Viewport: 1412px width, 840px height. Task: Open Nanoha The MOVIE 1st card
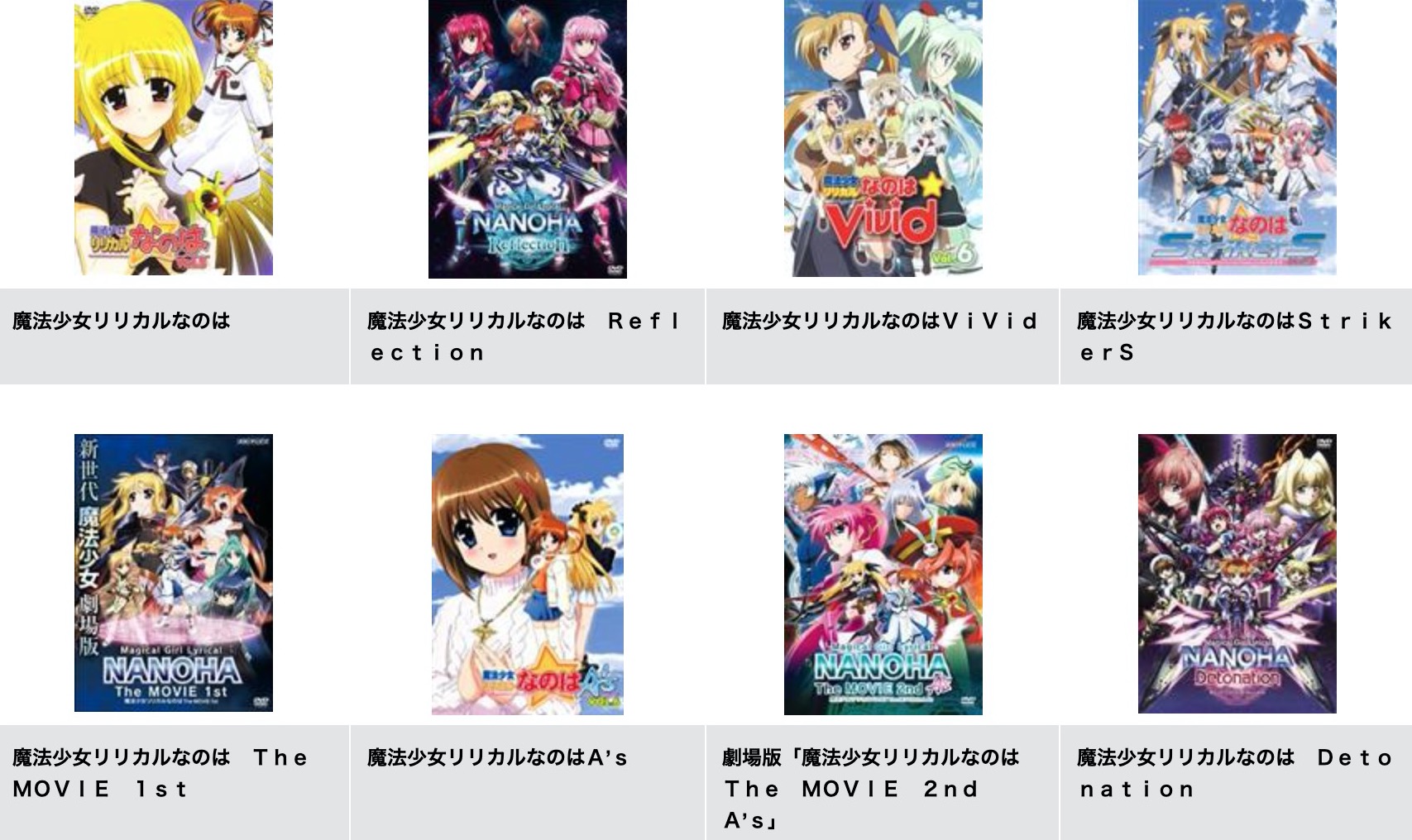point(174,572)
